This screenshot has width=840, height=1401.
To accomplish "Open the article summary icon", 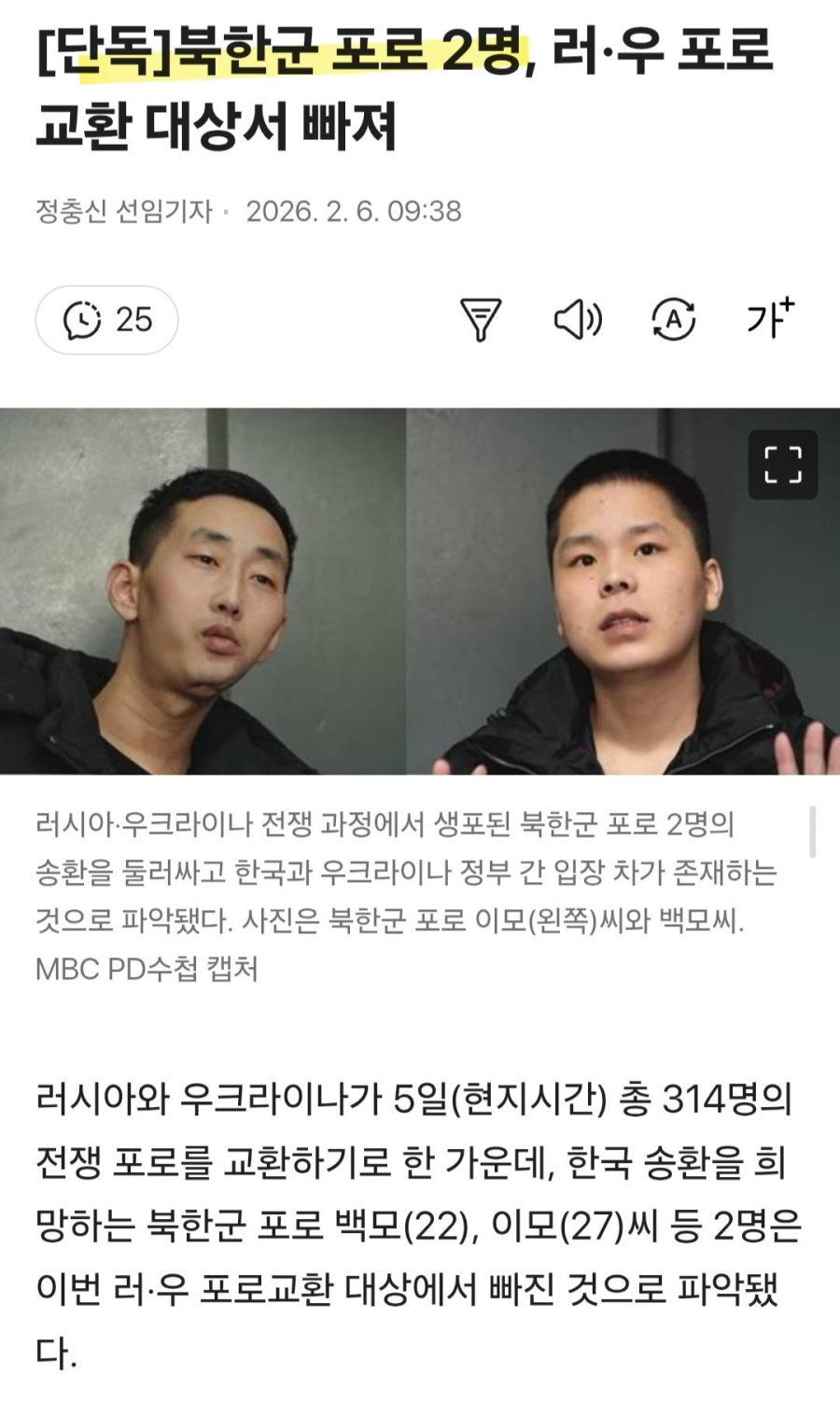I will click(x=481, y=320).
